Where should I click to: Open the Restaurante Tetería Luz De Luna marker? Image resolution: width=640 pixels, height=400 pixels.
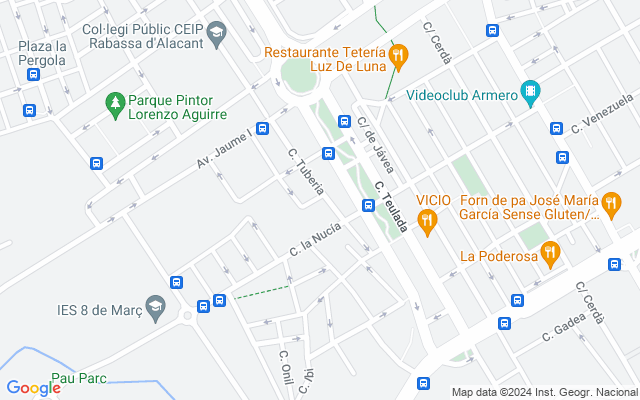pyautogui.click(x=398, y=58)
